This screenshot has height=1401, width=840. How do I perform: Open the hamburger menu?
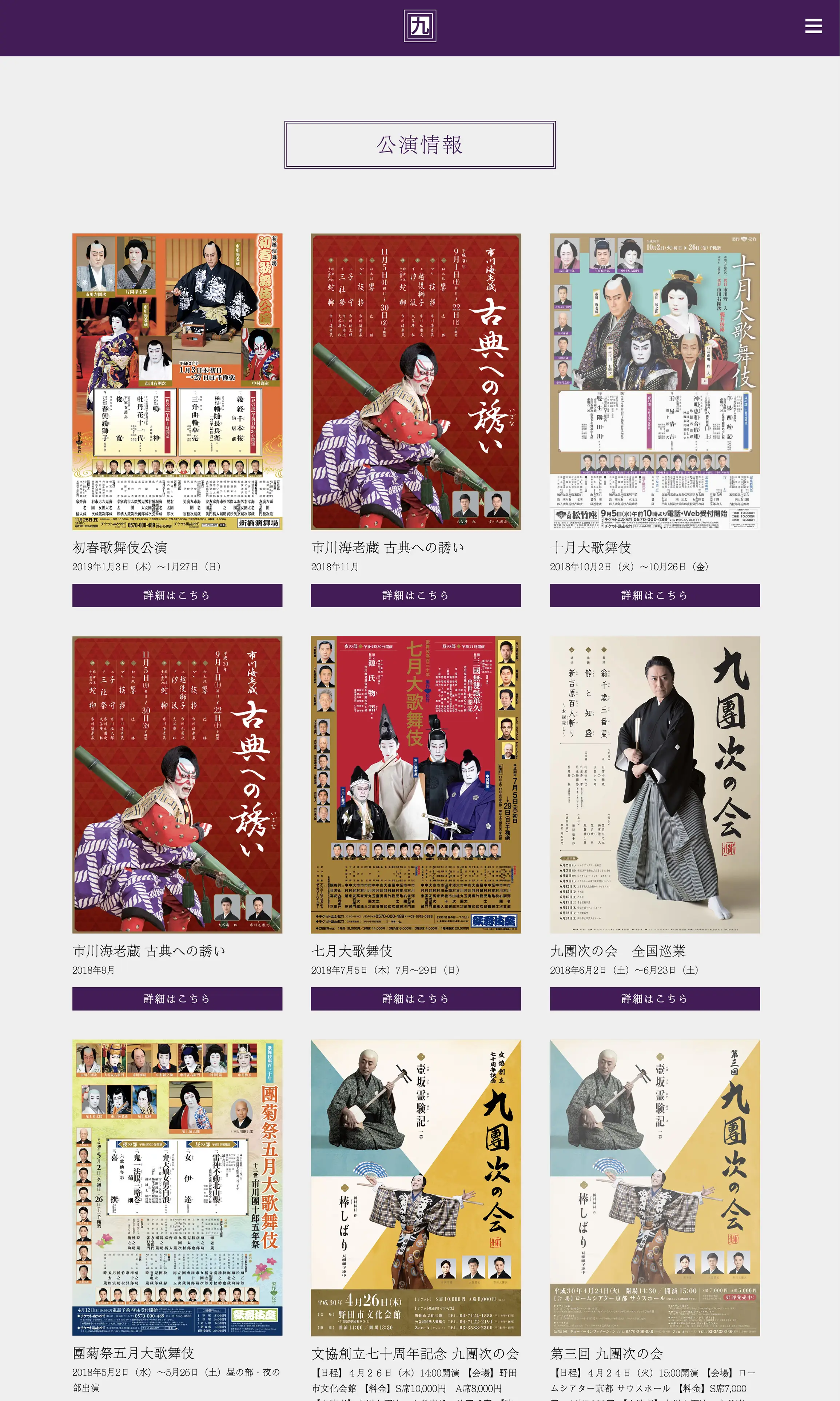click(x=813, y=26)
